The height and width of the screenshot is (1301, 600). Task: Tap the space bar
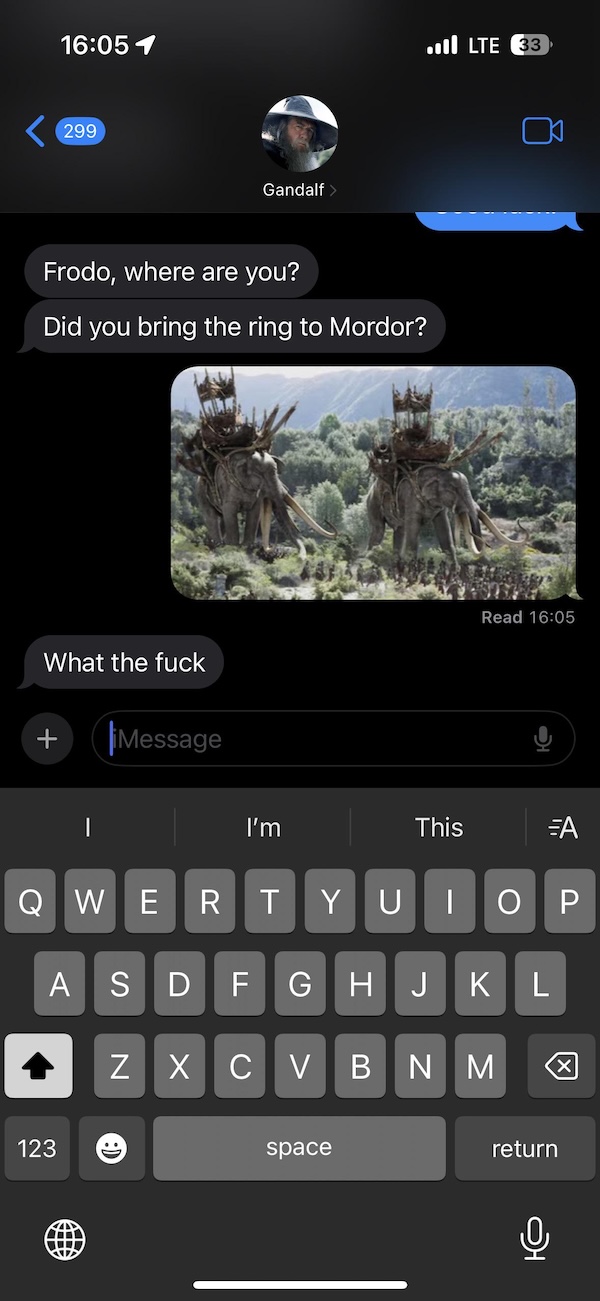[299, 1148]
